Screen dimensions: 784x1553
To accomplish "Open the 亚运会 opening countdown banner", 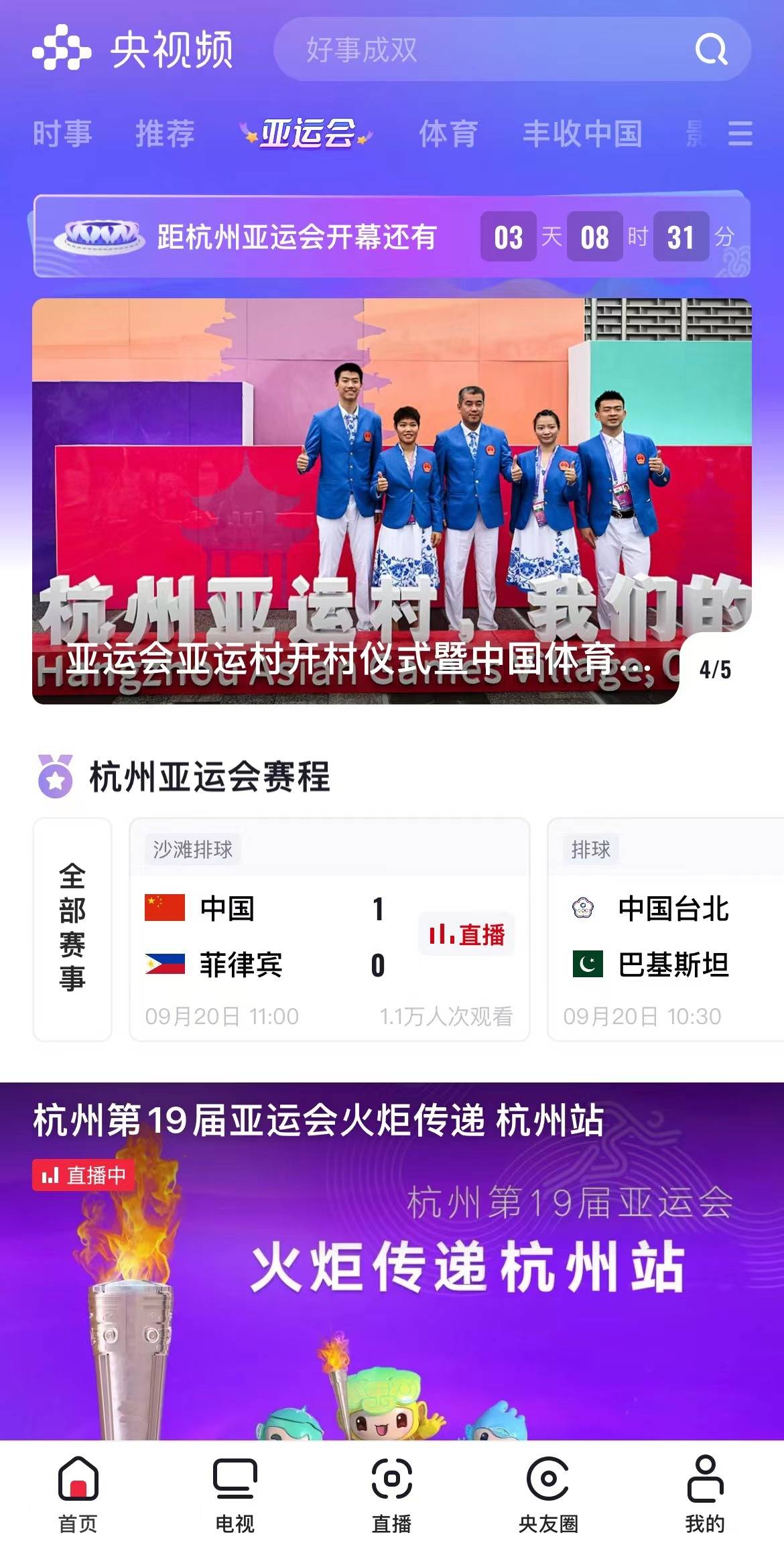I will pyautogui.click(x=391, y=237).
